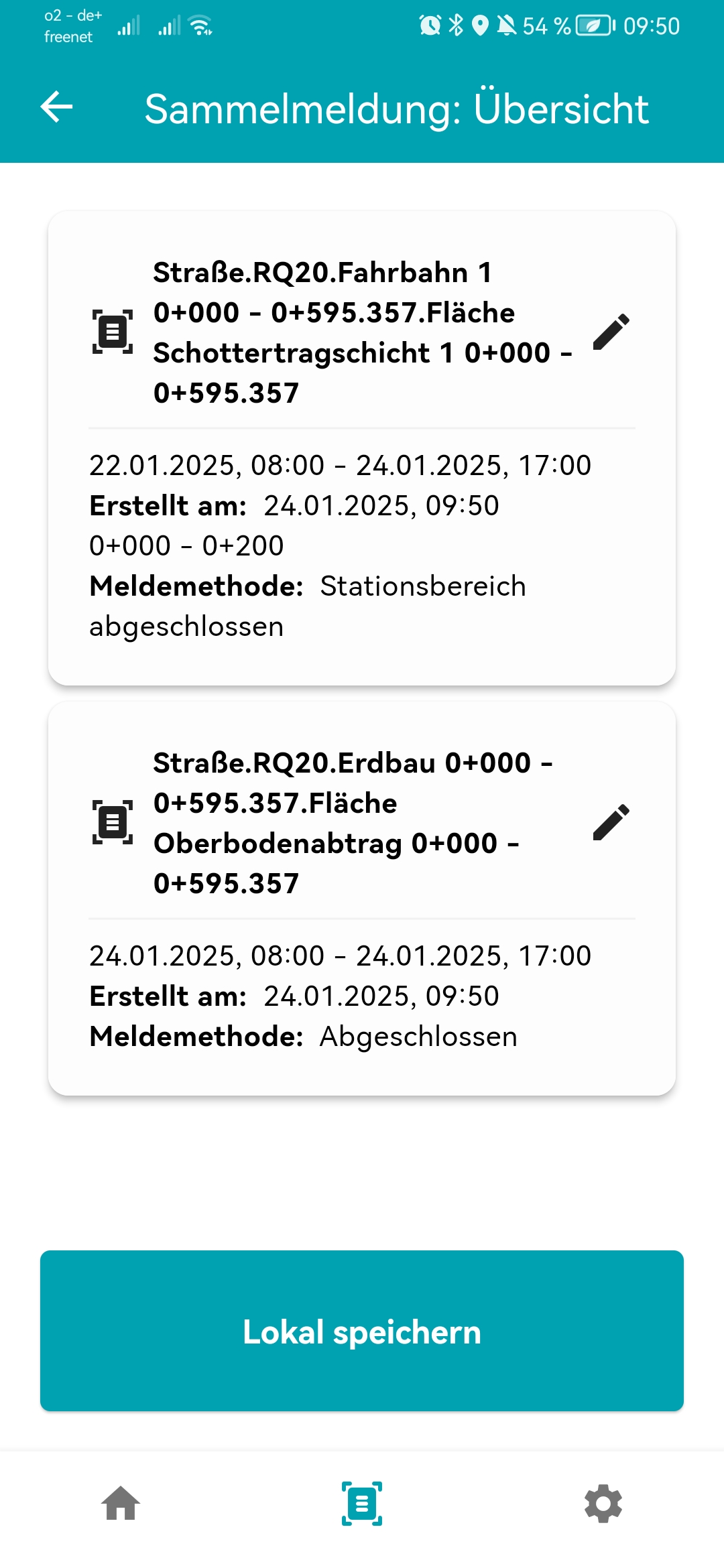
Task: Edit the Erdbau Oberbodenabtrag entry
Action: coord(611,822)
